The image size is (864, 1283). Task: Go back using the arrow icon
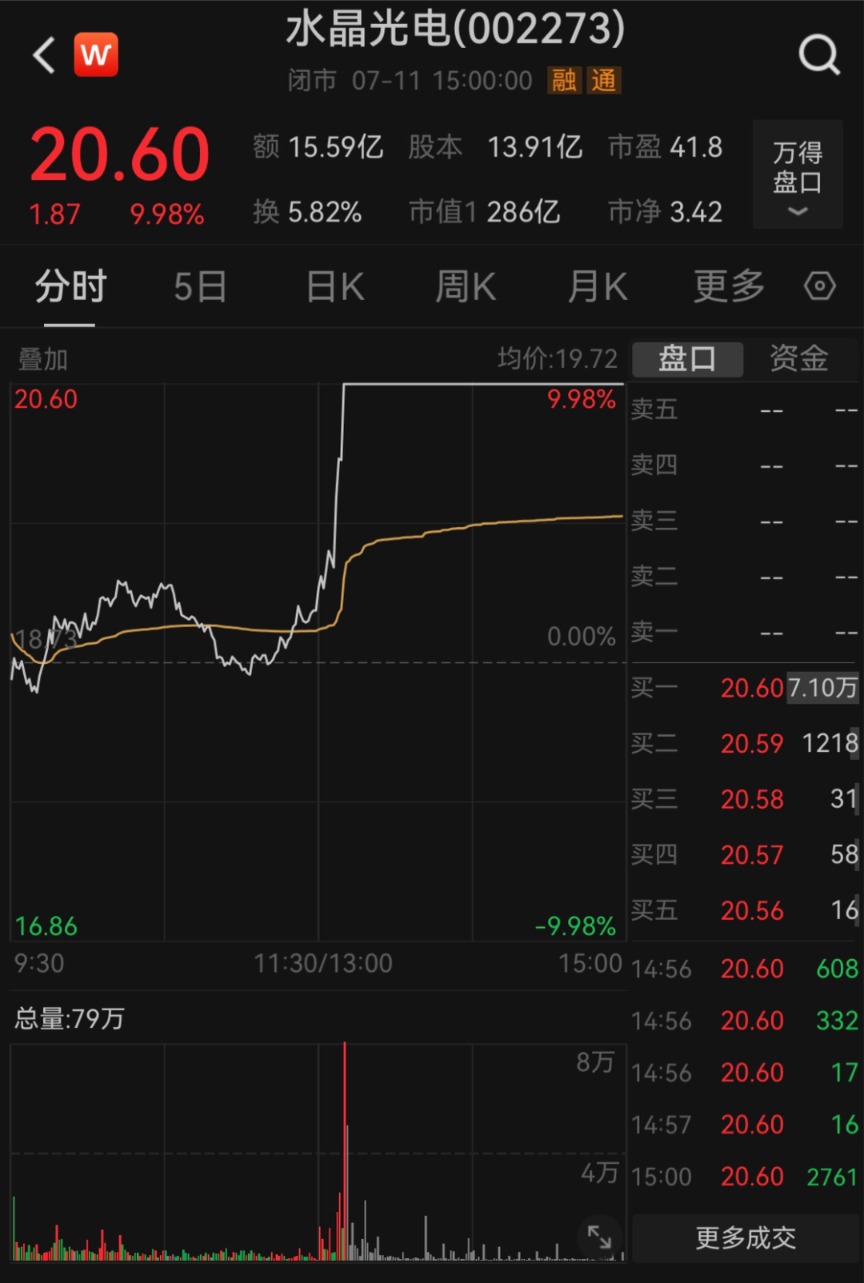(x=43, y=55)
